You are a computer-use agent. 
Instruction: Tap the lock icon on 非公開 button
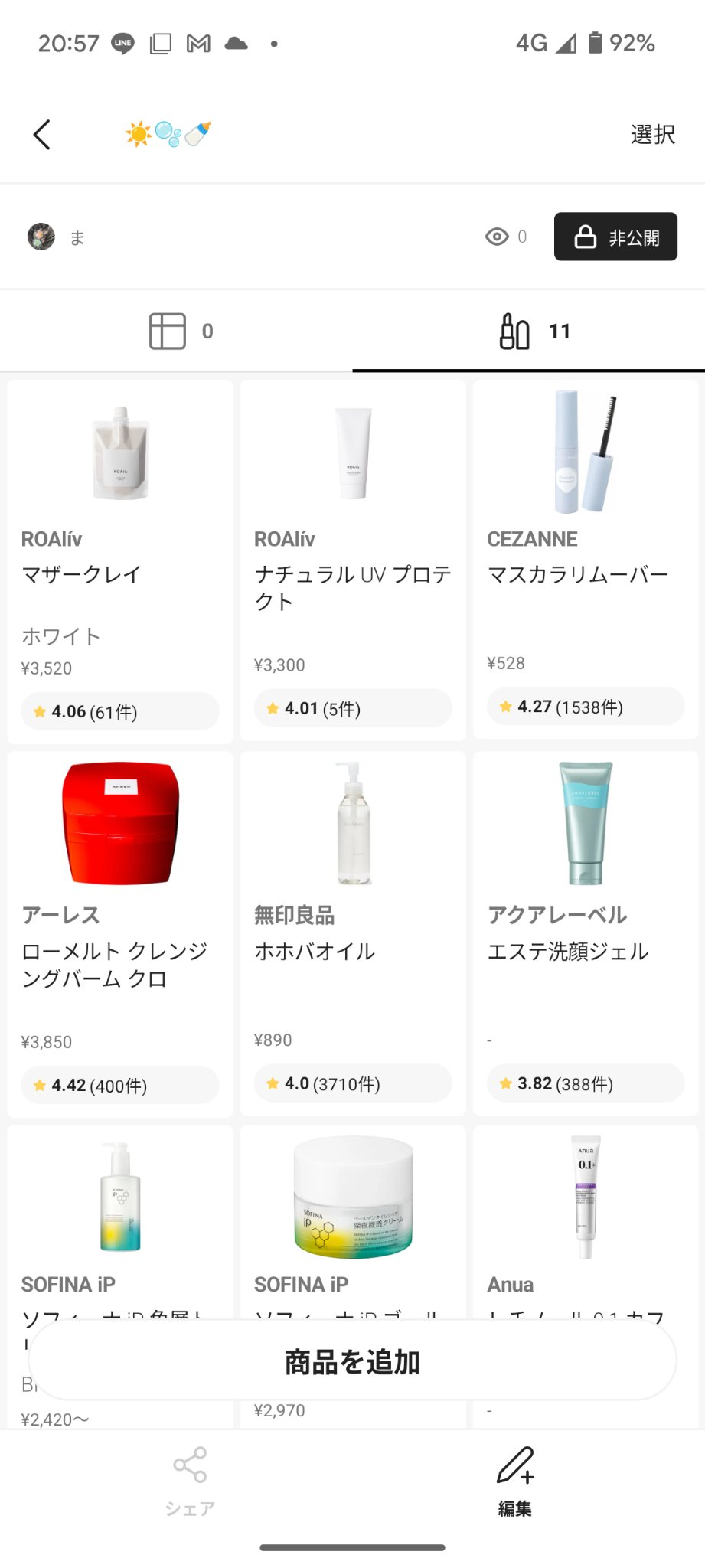tap(585, 237)
